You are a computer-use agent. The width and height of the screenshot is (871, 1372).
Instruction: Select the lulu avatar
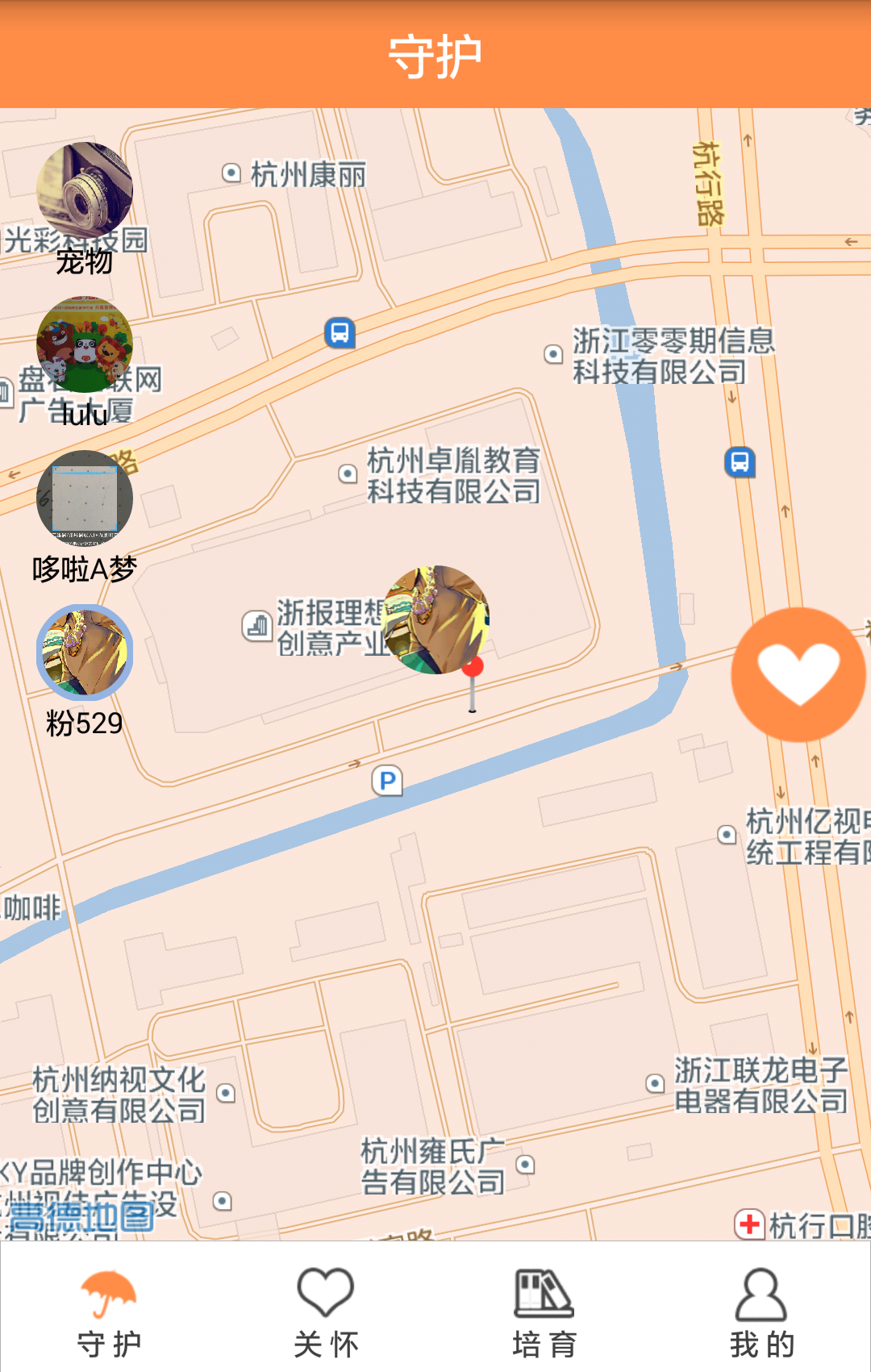[x=85, y=344]
